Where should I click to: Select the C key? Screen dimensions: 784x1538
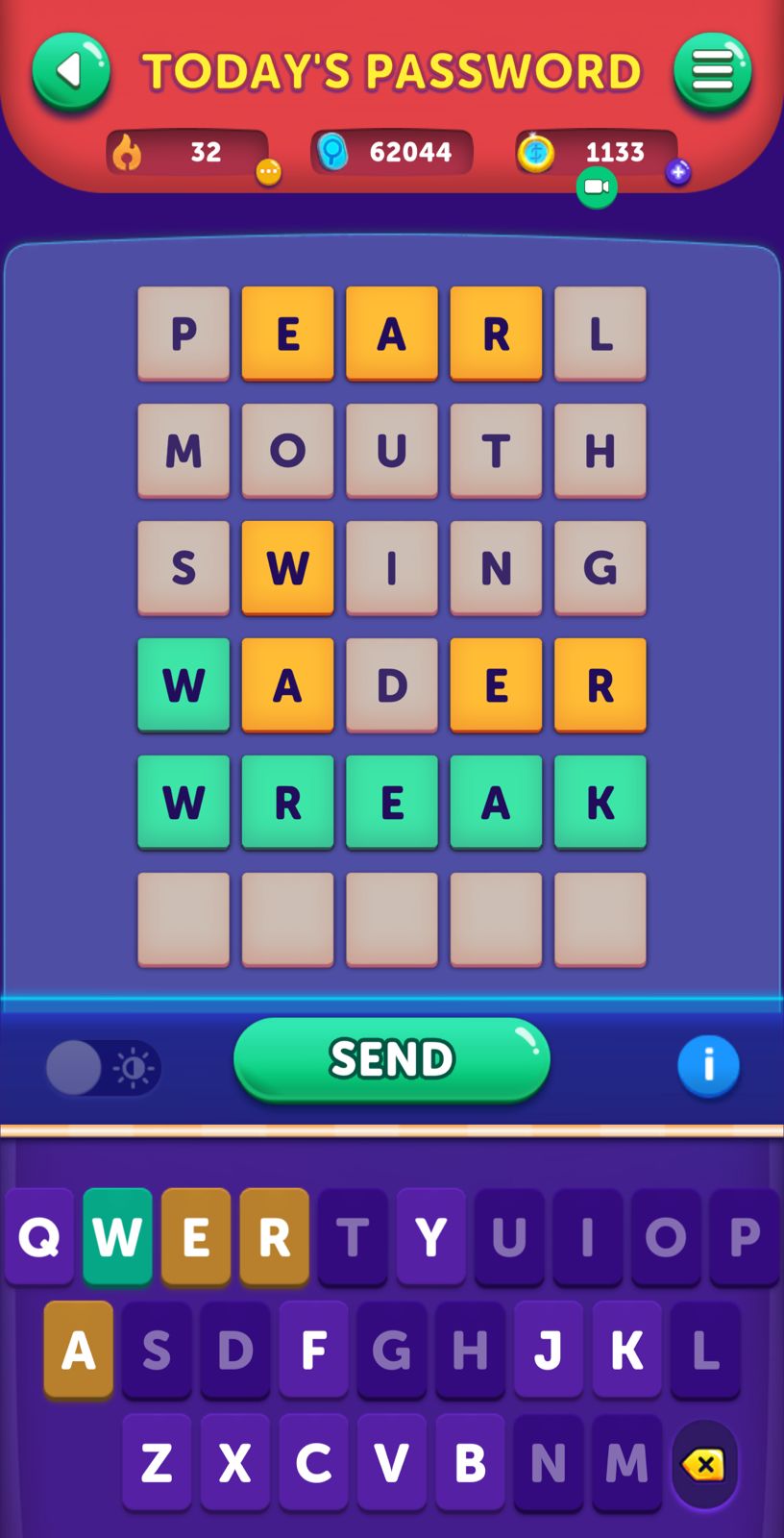[x=313, y=1463]
